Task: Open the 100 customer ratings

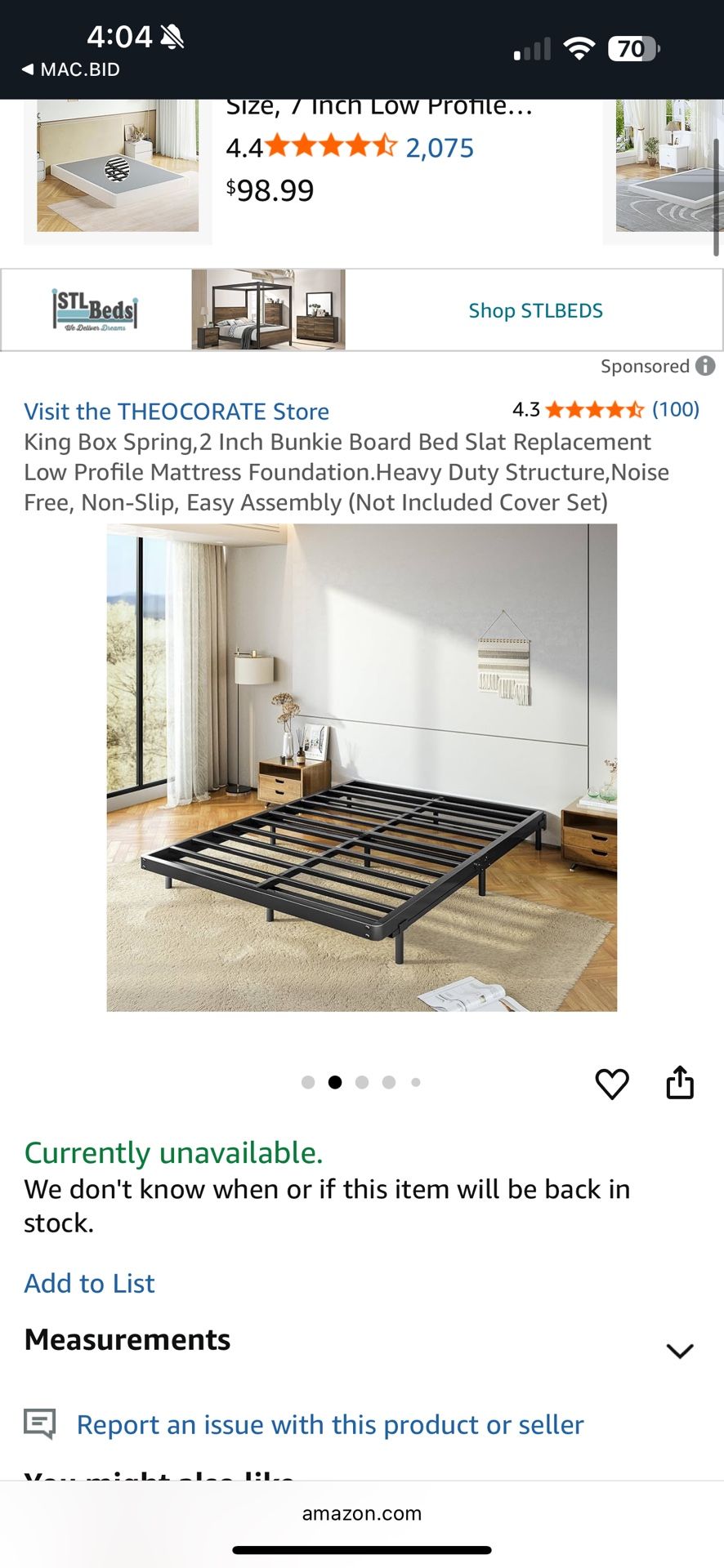Action: tap(675, 409)
